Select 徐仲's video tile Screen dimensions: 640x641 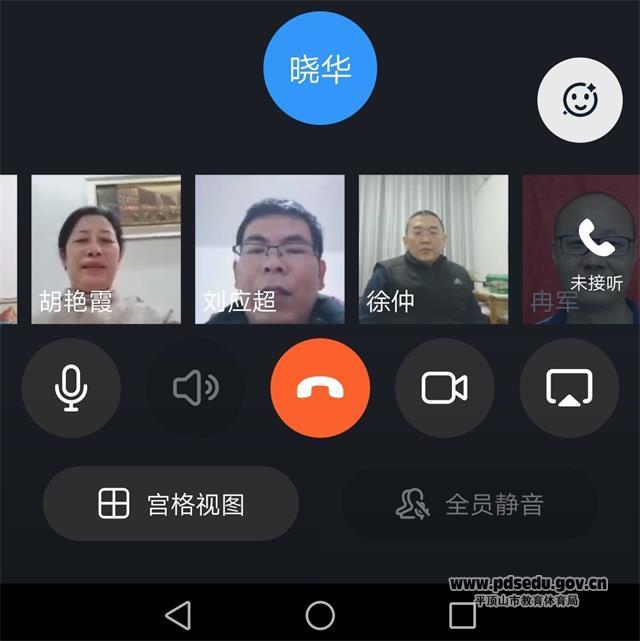coord(434,249)
